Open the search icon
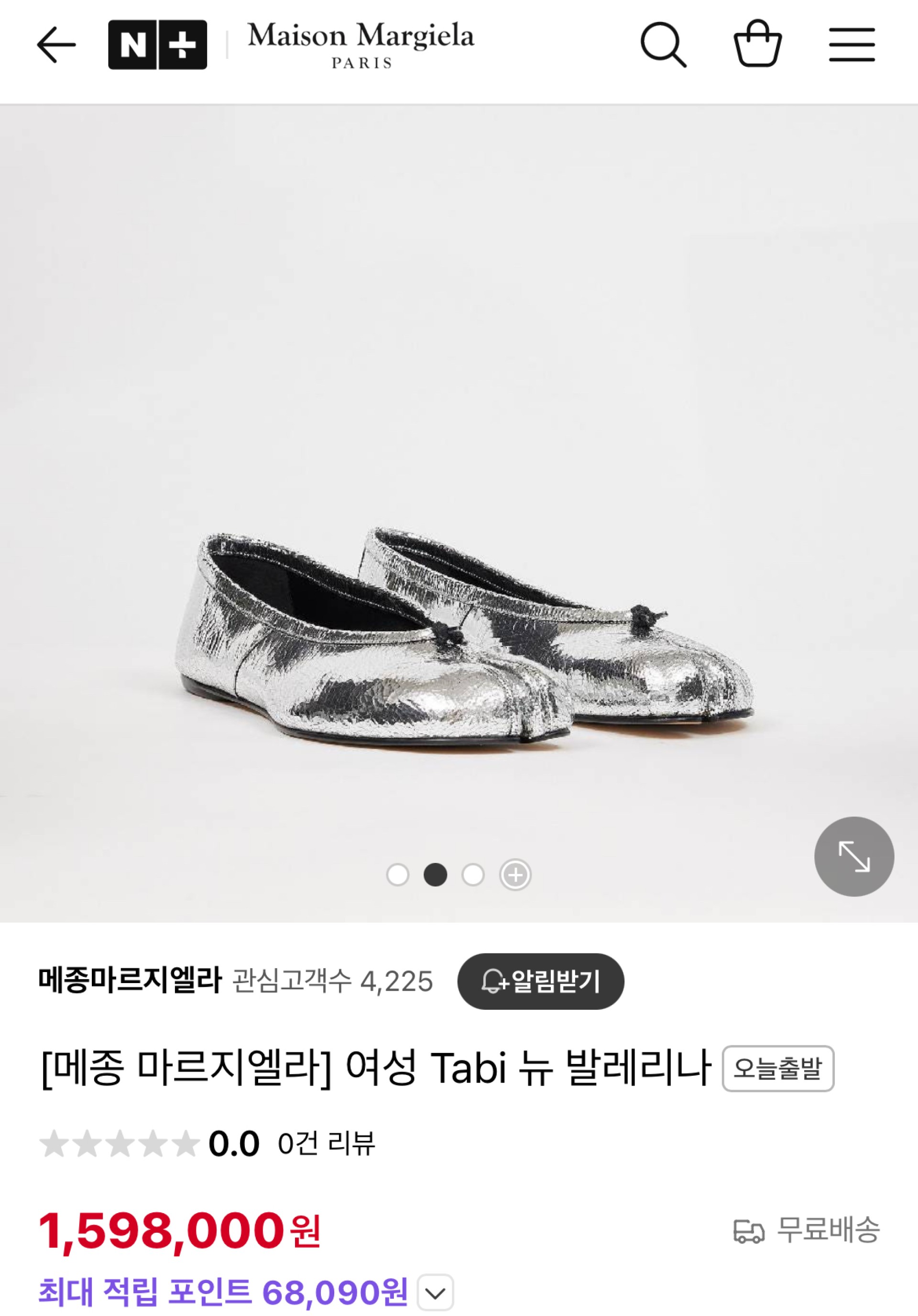The height and width of the screenshot is (1316, 918). point(663,44)
